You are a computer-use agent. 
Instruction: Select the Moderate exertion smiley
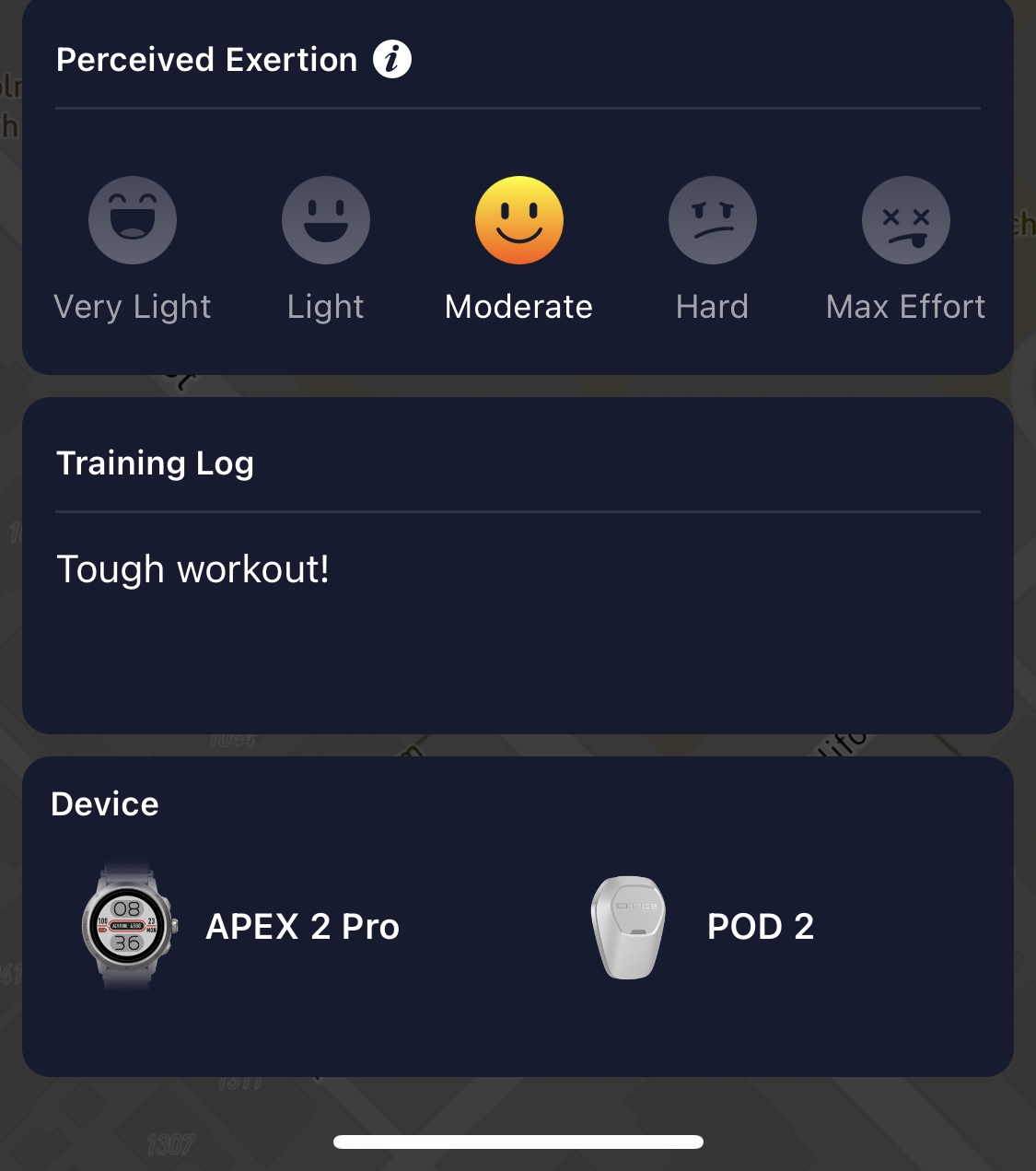click(x=519, y=220)
